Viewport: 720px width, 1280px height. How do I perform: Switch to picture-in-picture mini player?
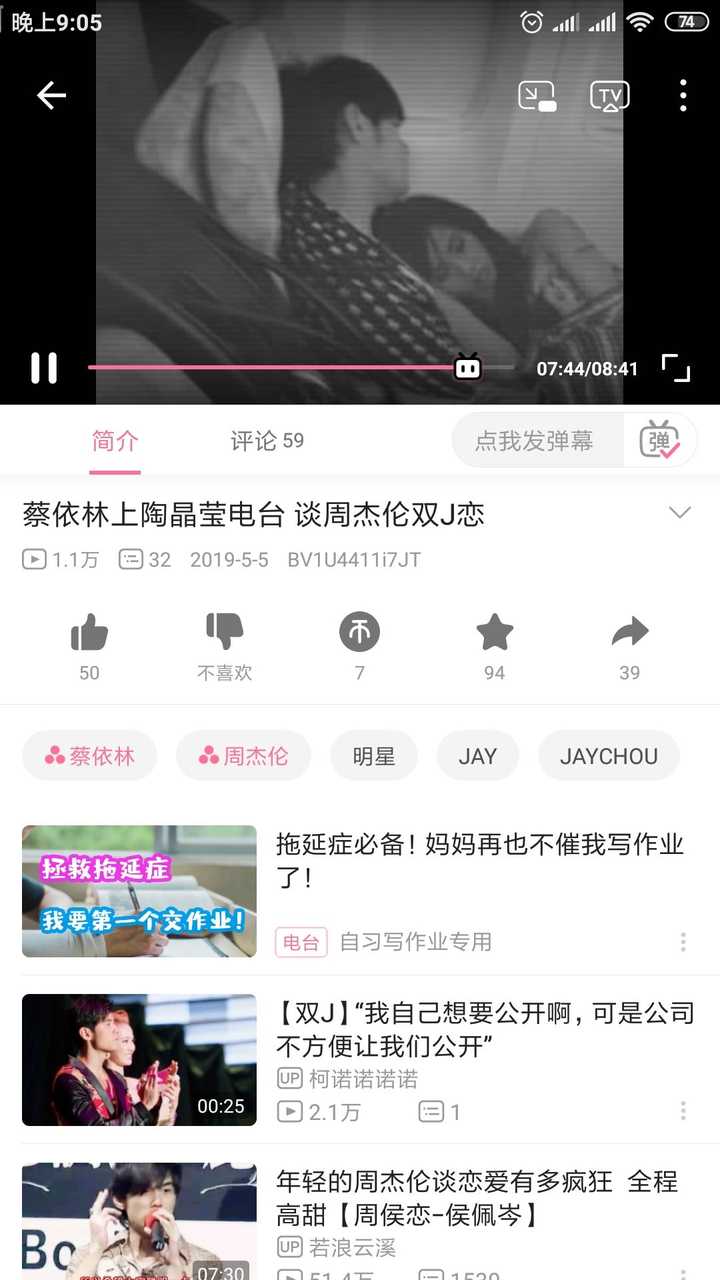click(x=537, y=96)
